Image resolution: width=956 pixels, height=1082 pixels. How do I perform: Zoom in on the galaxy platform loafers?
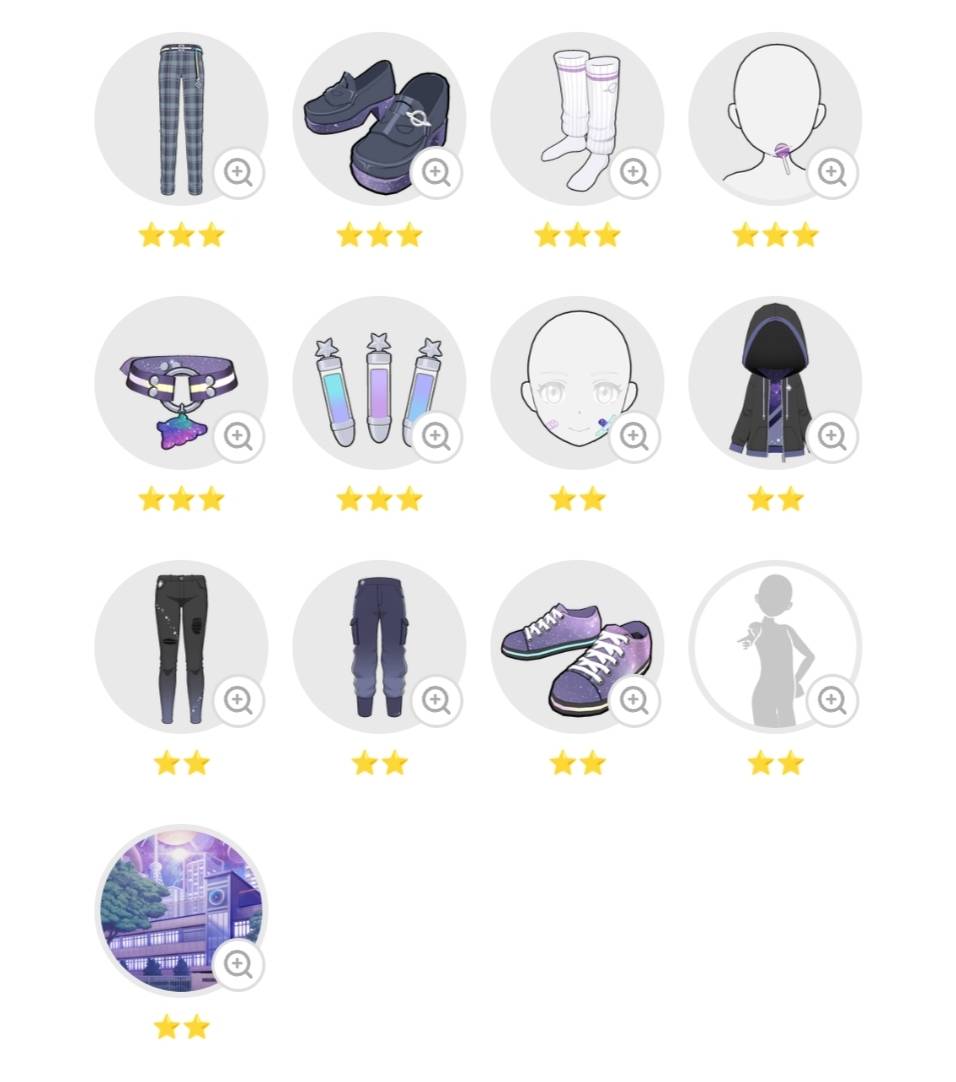click(436, 173)
